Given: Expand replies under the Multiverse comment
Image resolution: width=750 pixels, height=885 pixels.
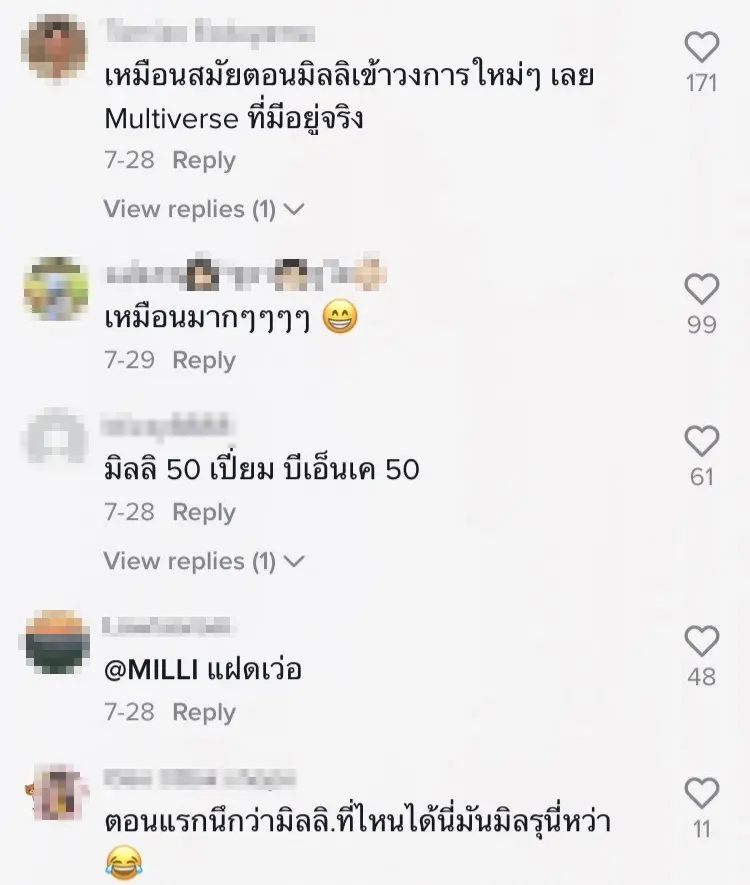Looking at the screenshot, I should [x=203, y=209].
